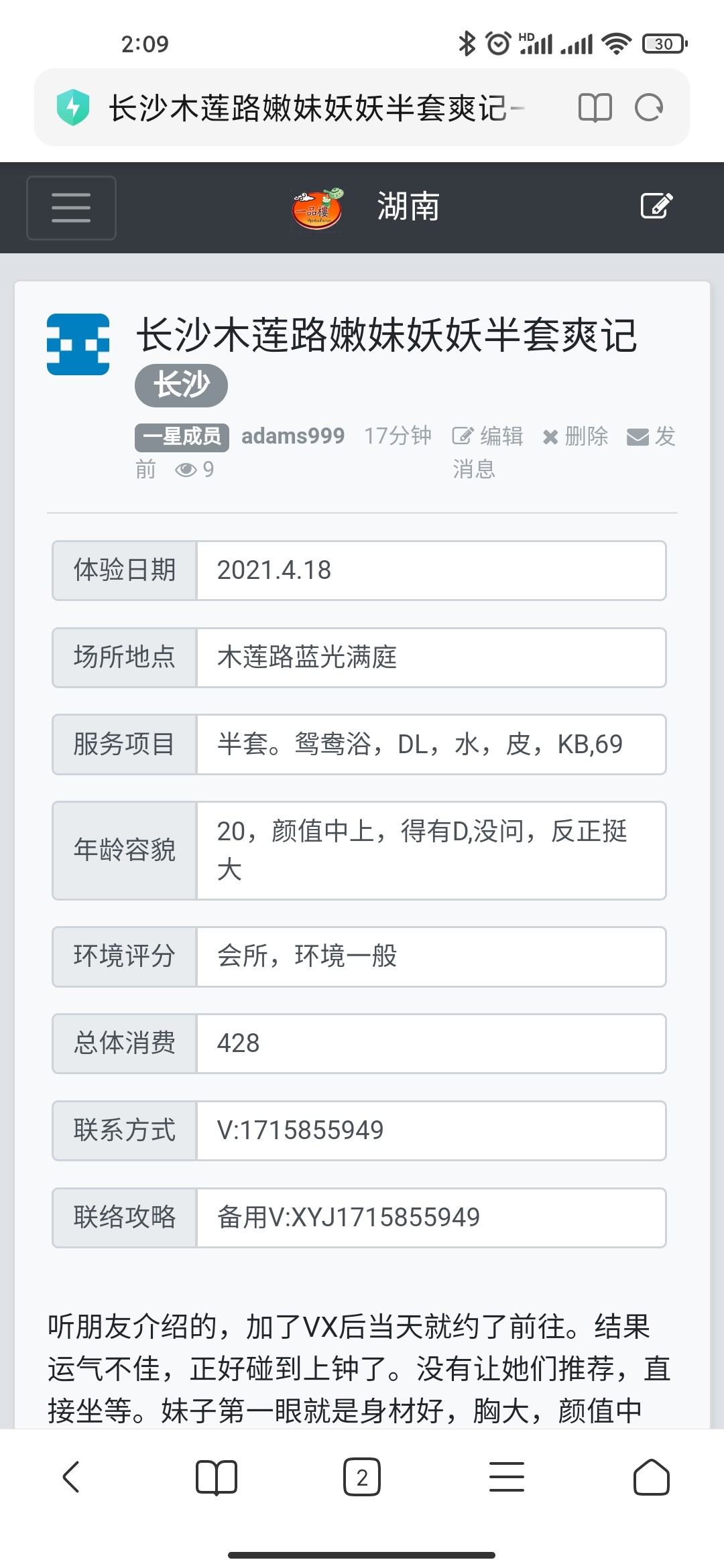Delete the post via 删除

(575, 436)
